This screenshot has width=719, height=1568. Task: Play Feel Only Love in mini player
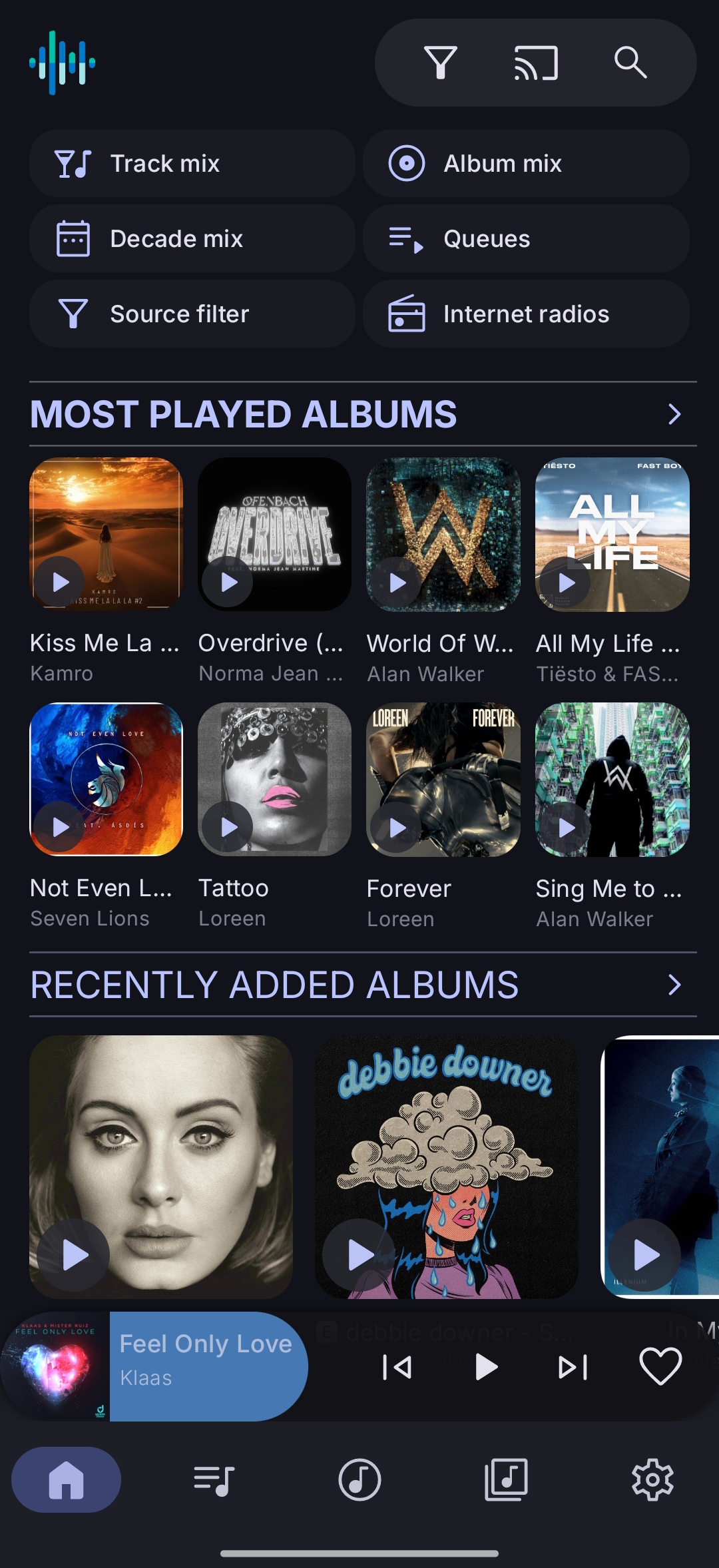click(x=486, y=1368)
